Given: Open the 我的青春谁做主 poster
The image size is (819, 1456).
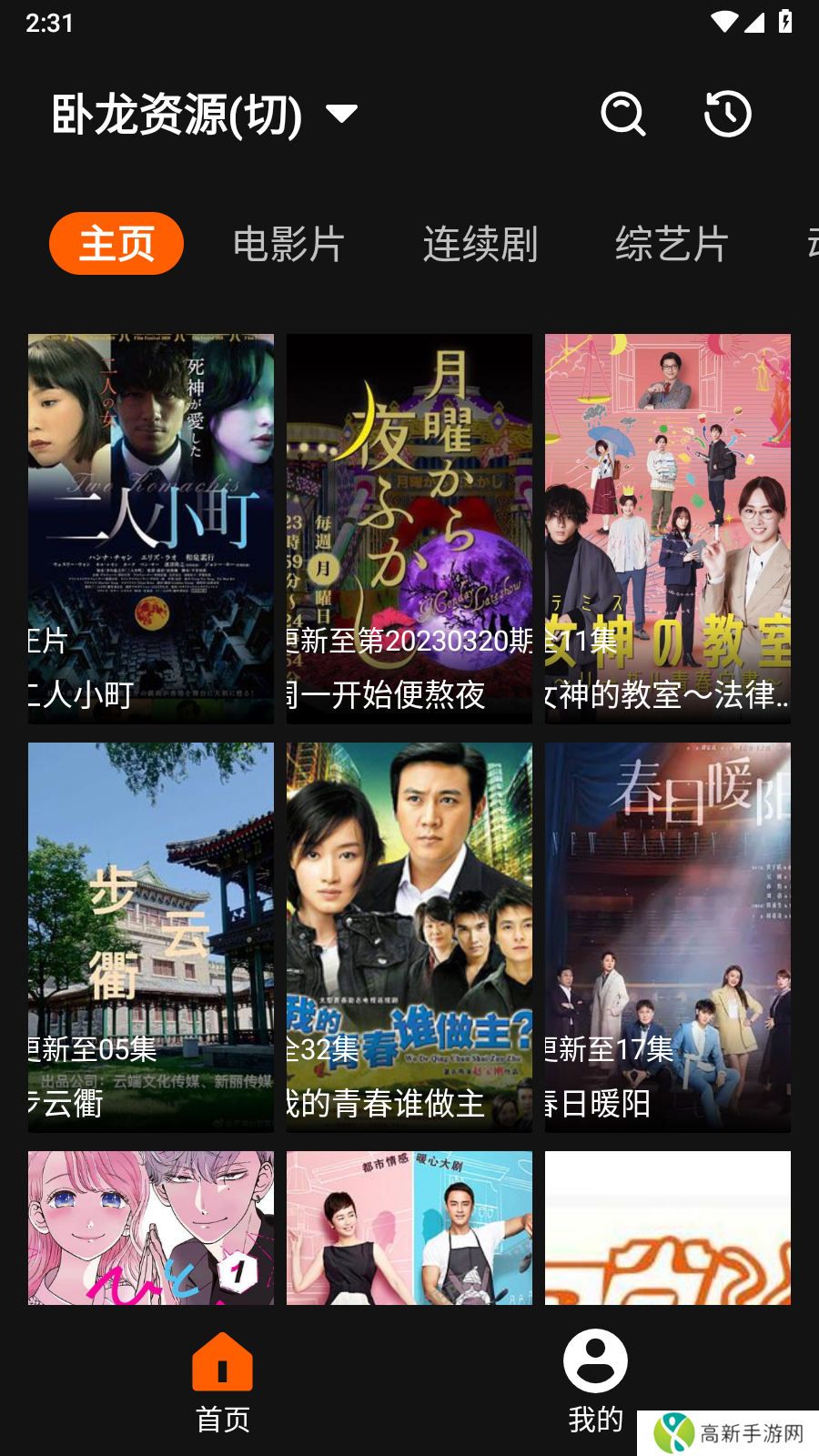Looking at the screenshot, I should pos(409,936).
